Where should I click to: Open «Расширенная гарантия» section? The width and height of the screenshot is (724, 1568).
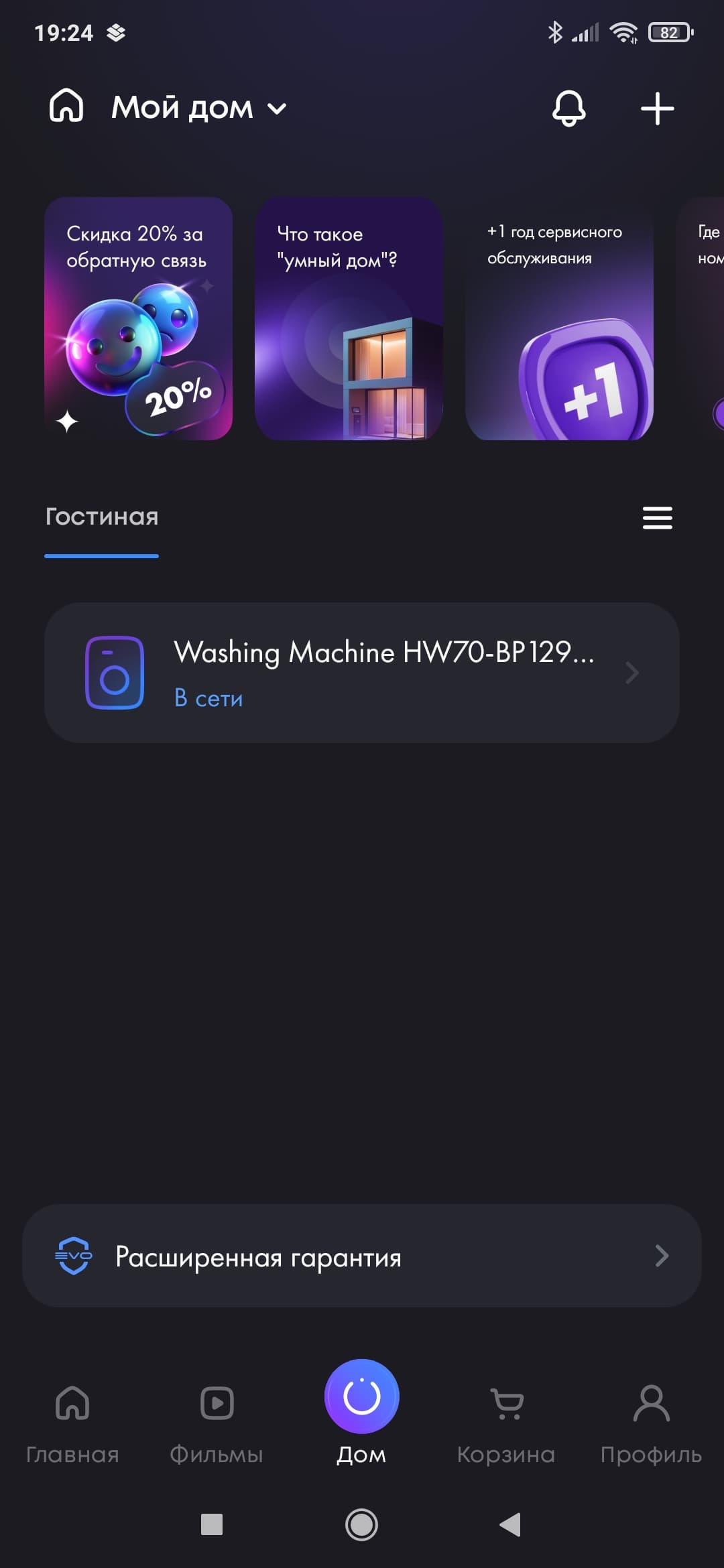(x=362, y=1256)
